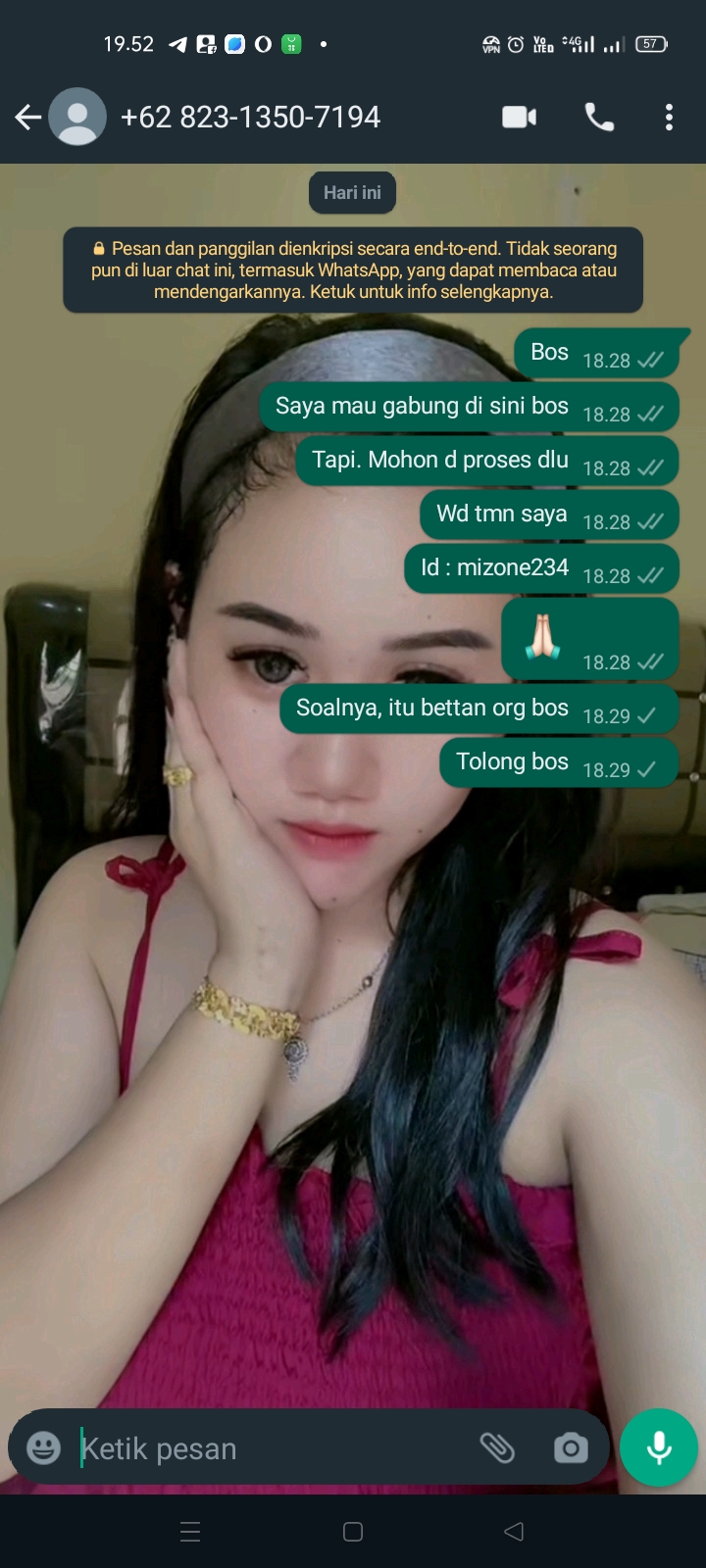Open the camera from the message bar

coord(571,1447)
